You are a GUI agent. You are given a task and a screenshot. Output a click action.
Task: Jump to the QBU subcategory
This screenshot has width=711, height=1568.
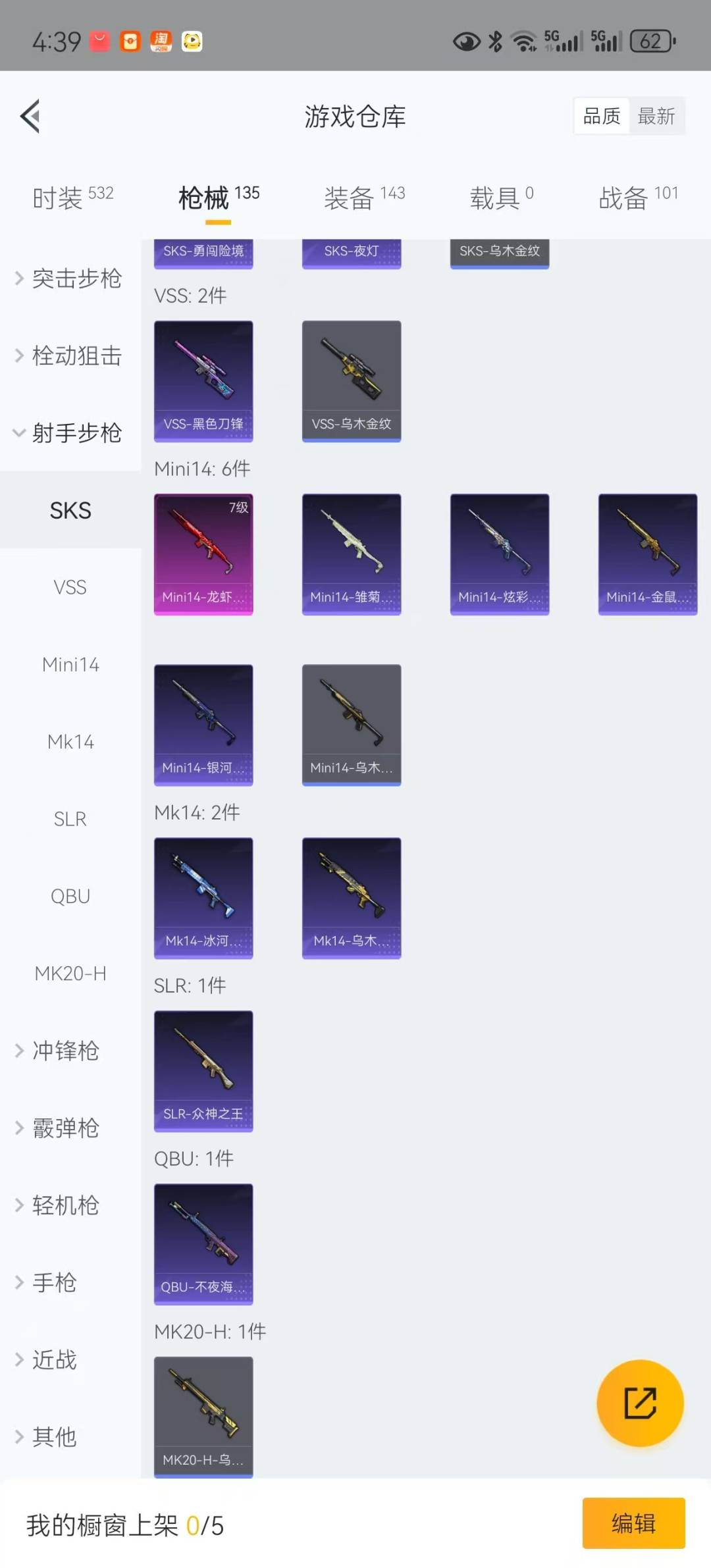70,896
